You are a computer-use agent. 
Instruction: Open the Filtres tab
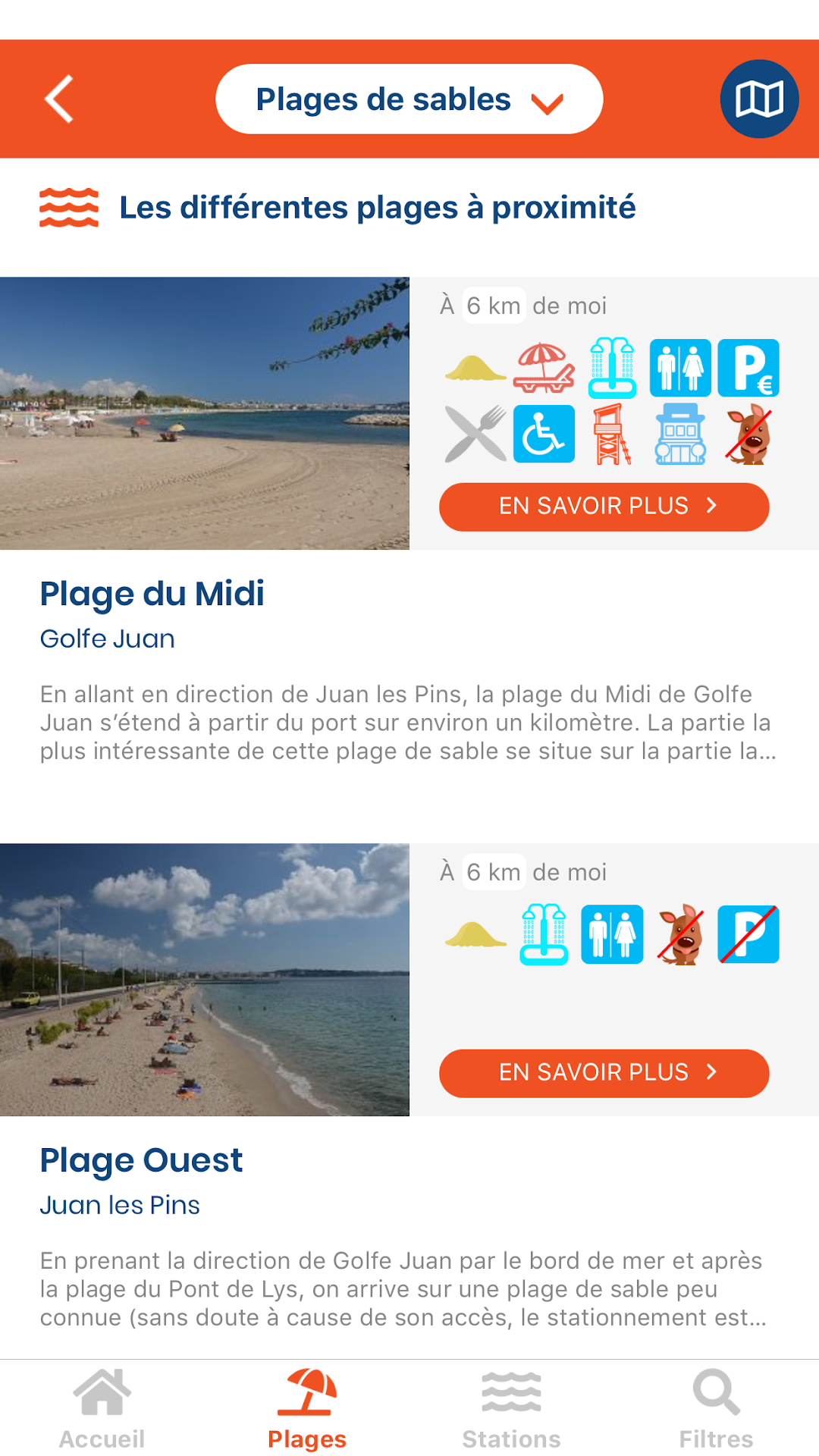tap(717, 1409)
